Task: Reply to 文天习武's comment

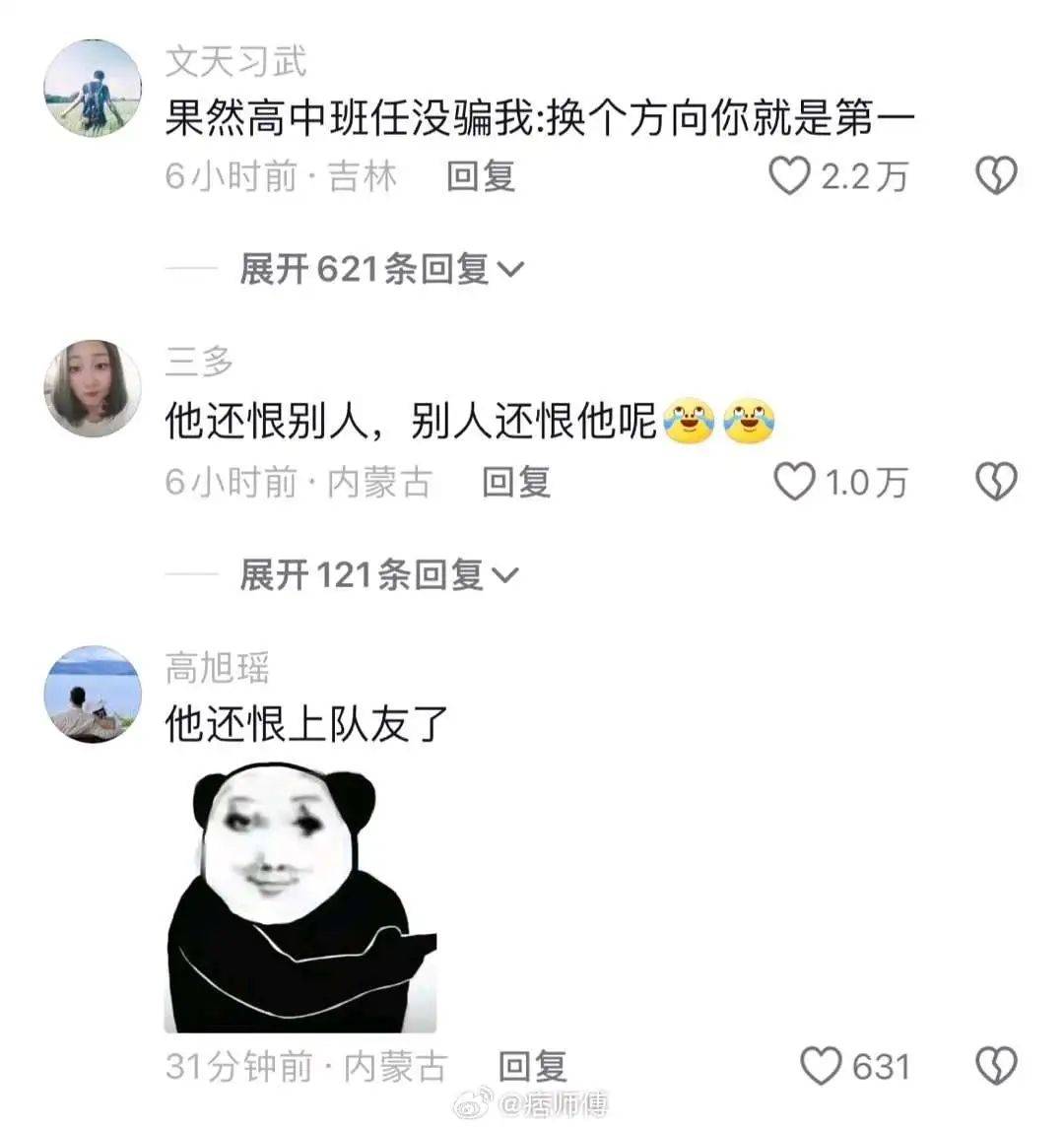Action: [x=481, y=177]
